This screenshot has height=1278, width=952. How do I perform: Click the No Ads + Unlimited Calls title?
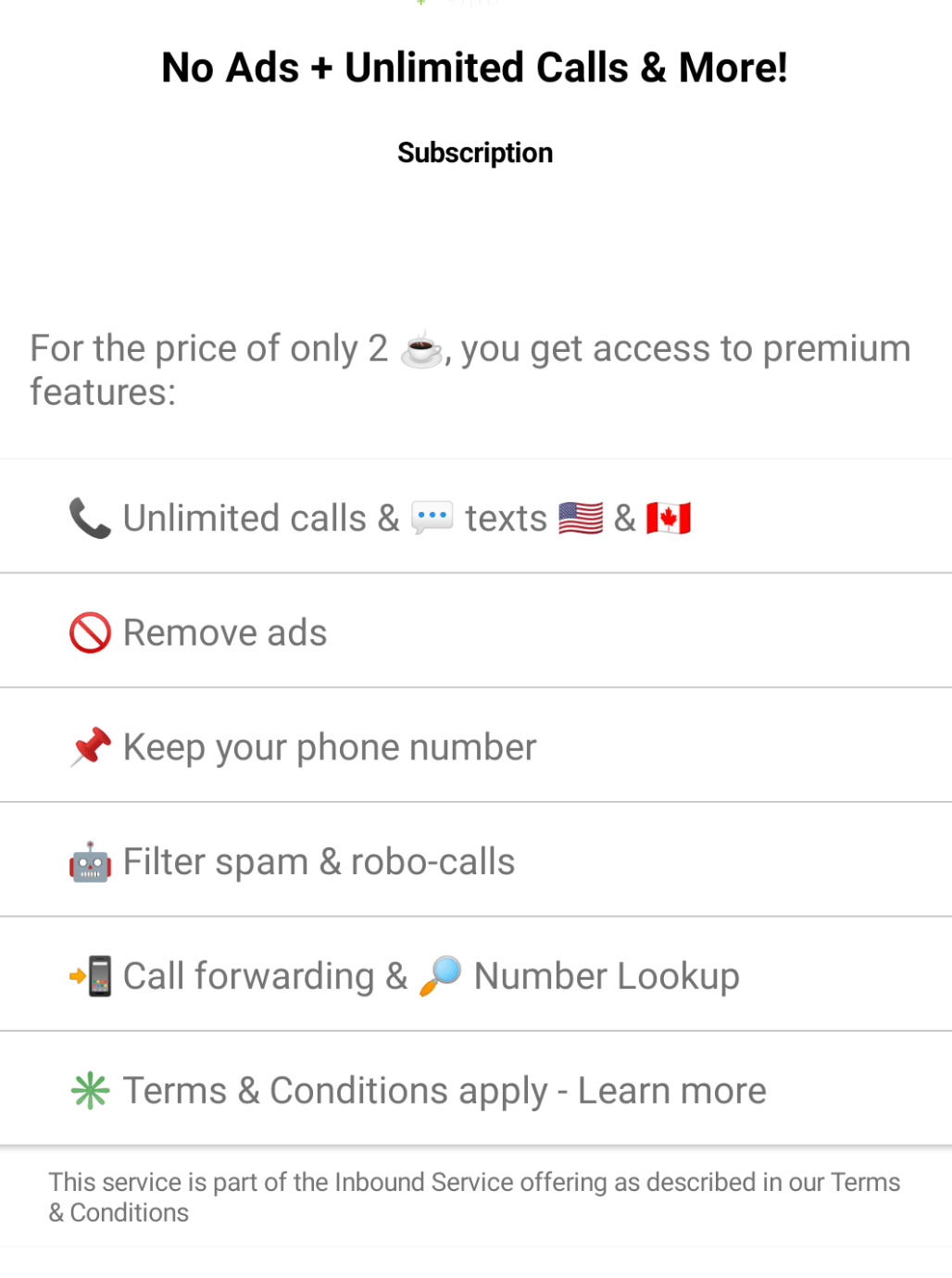point(474,67)
